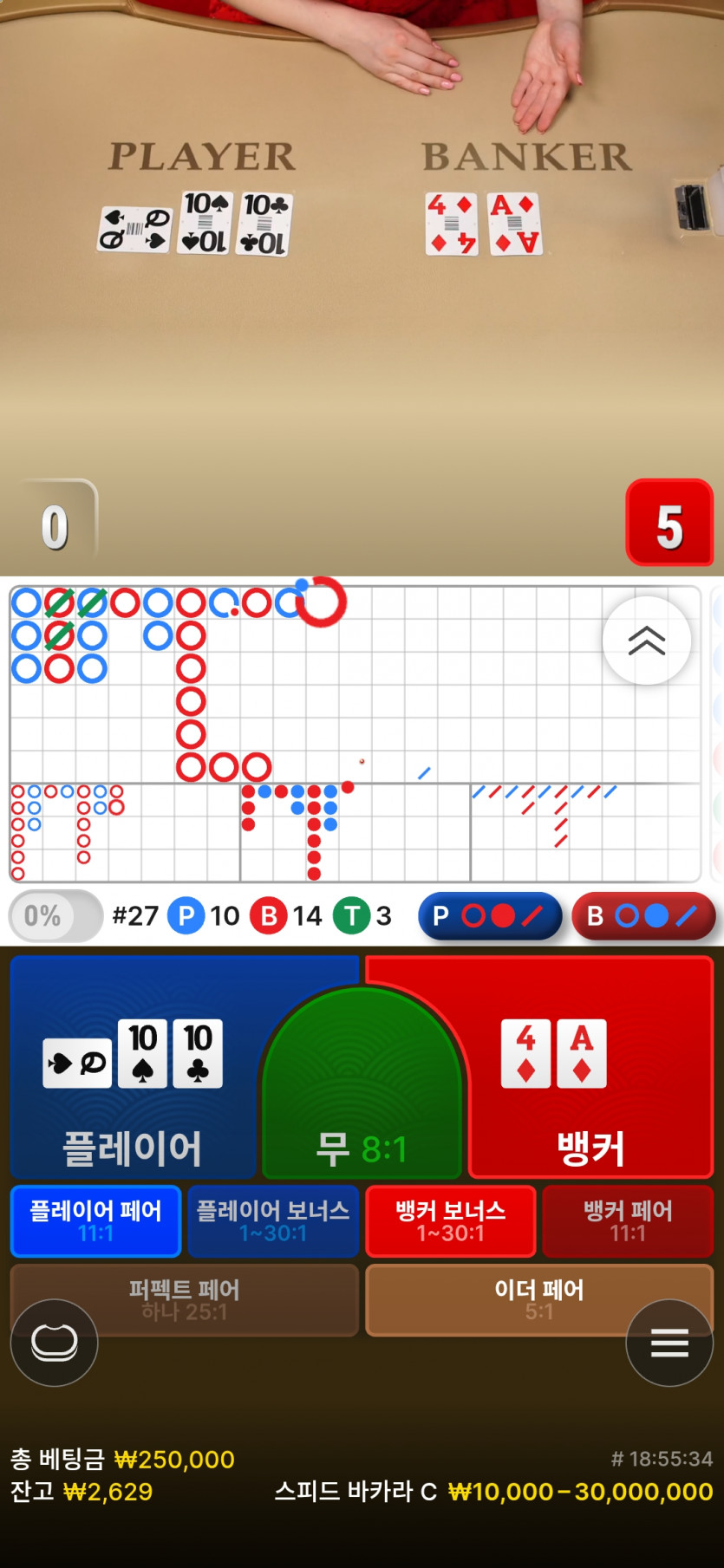Viewport: 724px width, 1568px height.
Task: Tap the blue P prediction button
Action: [x=490, y=916]
